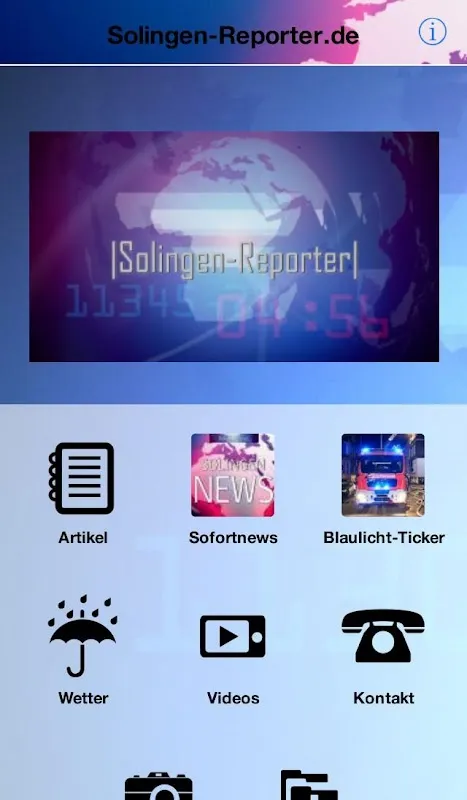Open the info icon in the header
Screen dimensions: 467x800
coord(432,32)
